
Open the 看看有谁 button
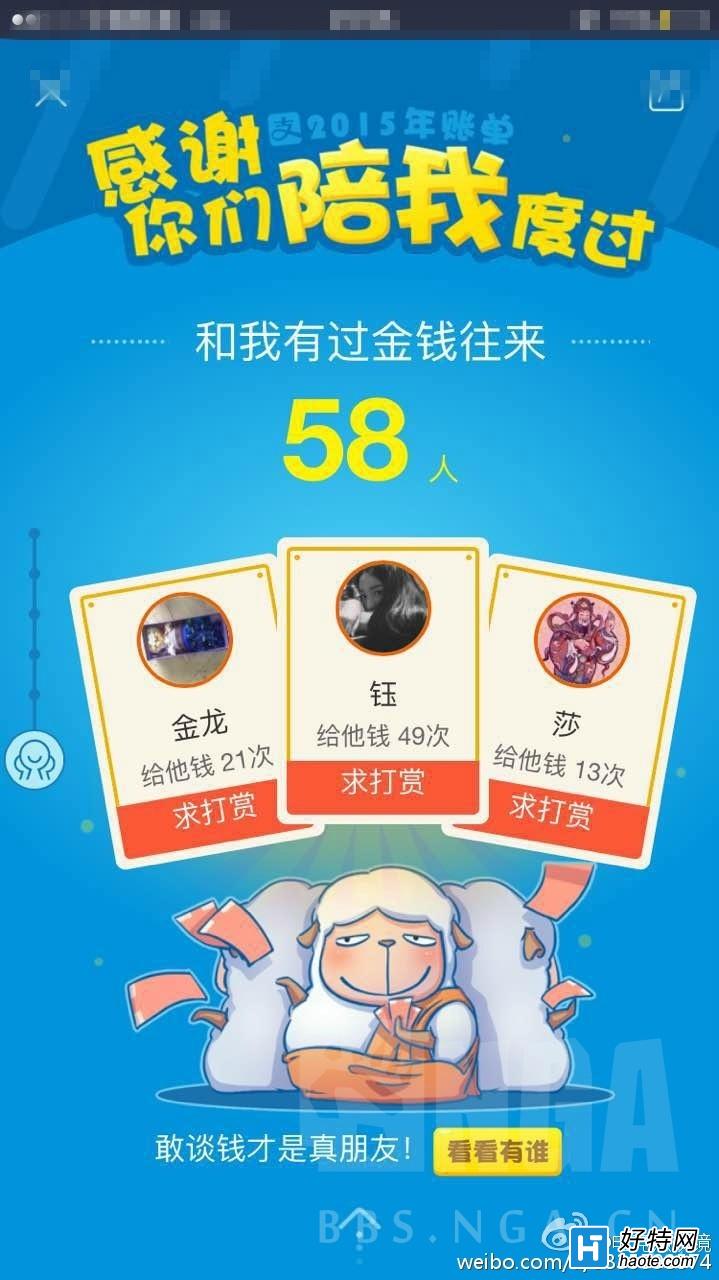497,1151
